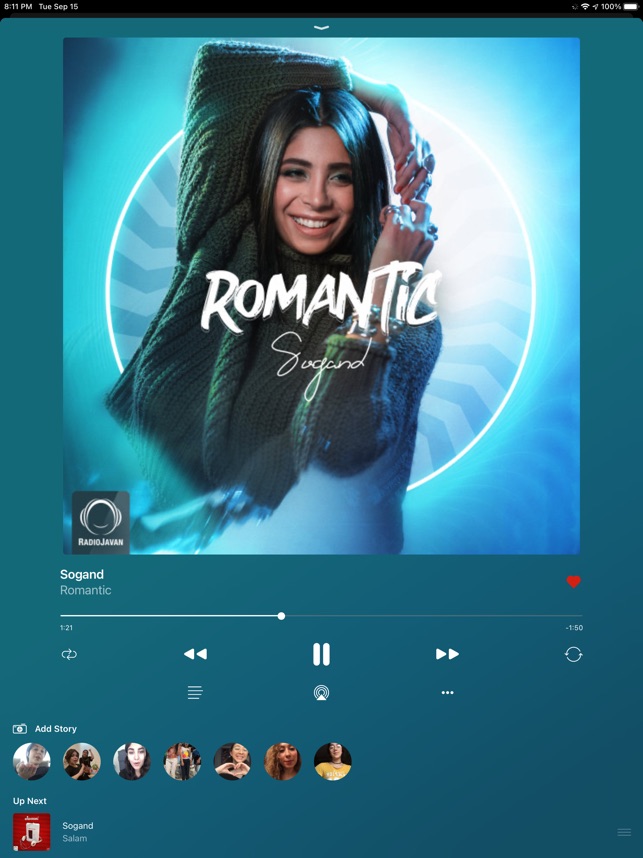Tap the reorder handle beside Salam

point(624,832)
